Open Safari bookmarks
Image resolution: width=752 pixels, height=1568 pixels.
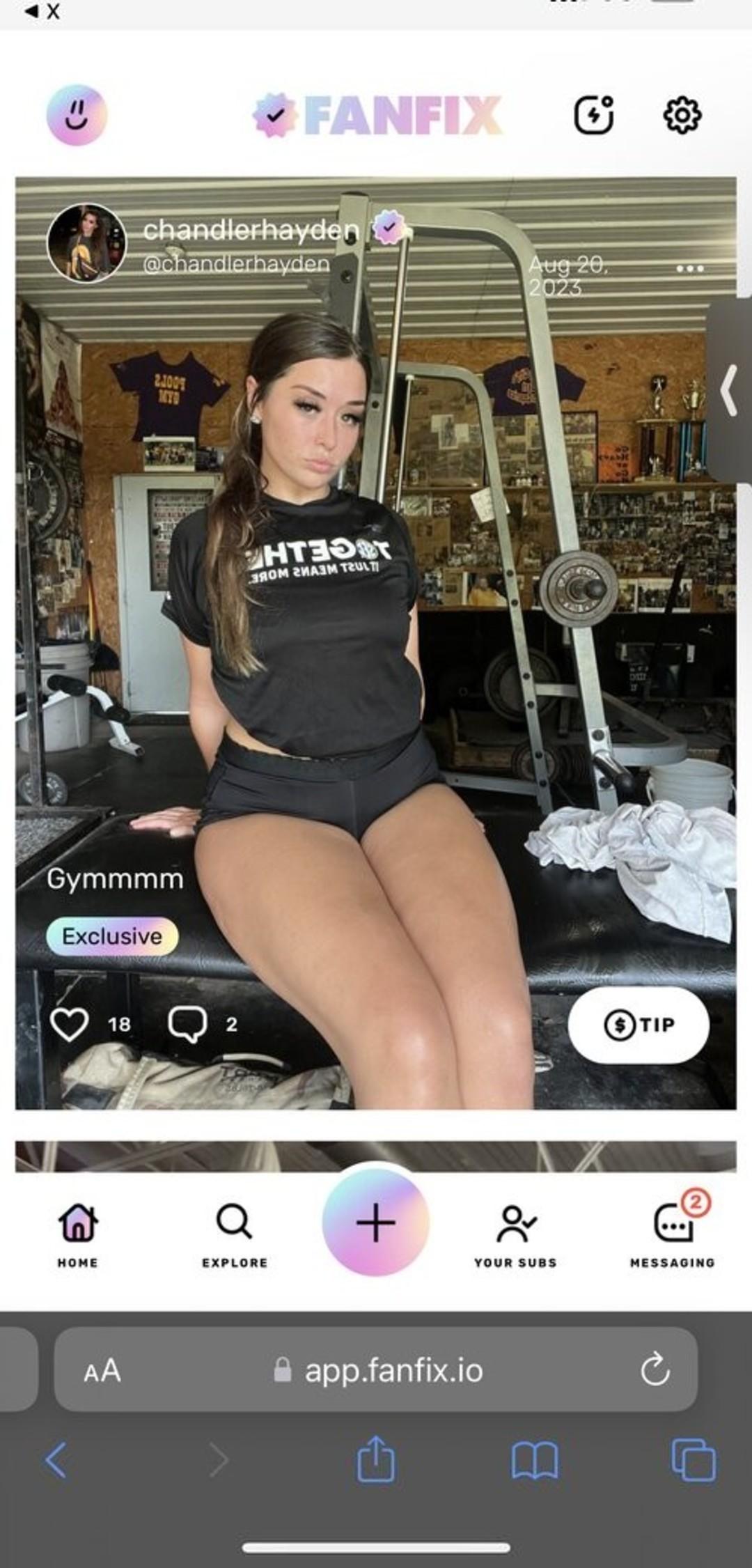(534, 1460)
